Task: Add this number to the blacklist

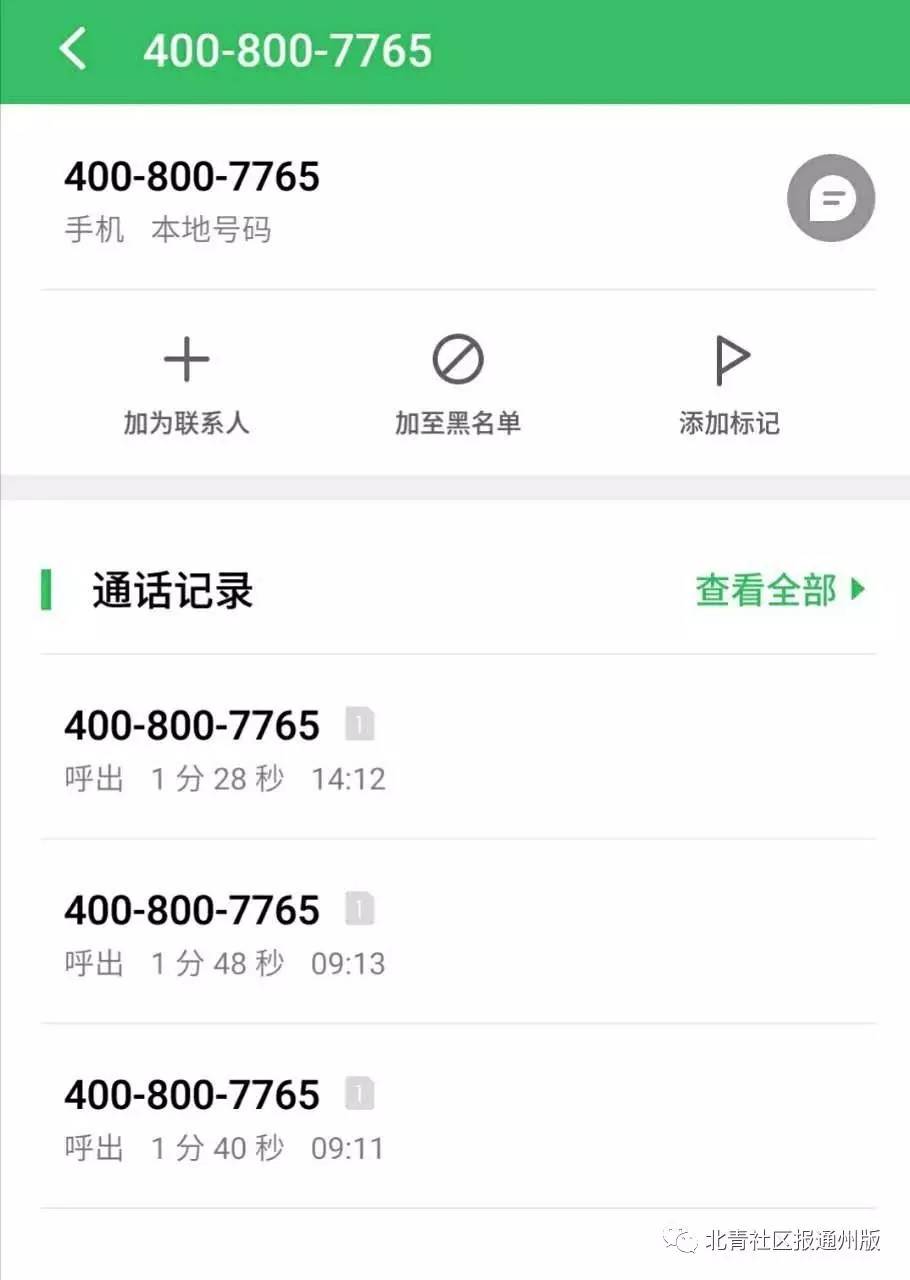Action: coord(458,385)
